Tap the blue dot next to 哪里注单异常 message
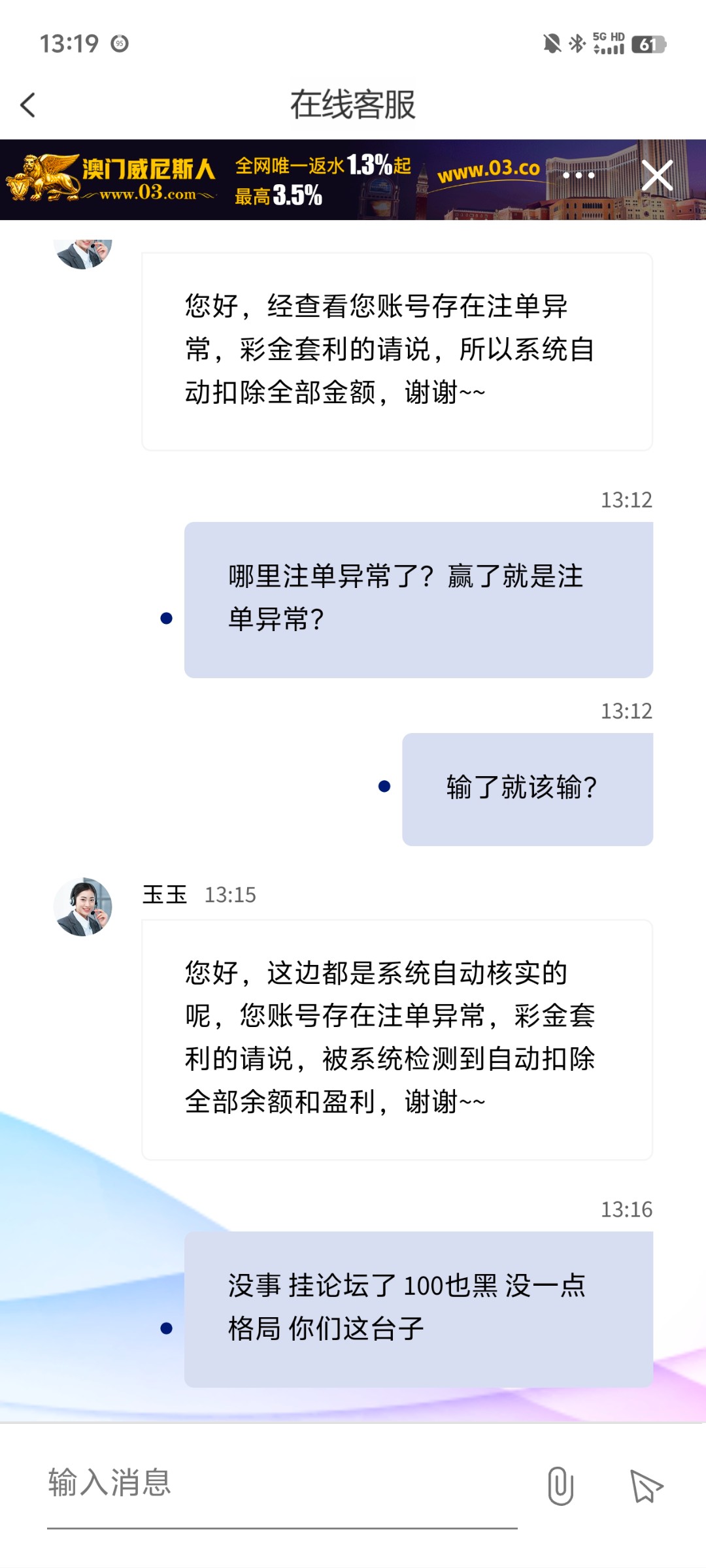The height and width of the screenshot is (1568, 706). 168,617
